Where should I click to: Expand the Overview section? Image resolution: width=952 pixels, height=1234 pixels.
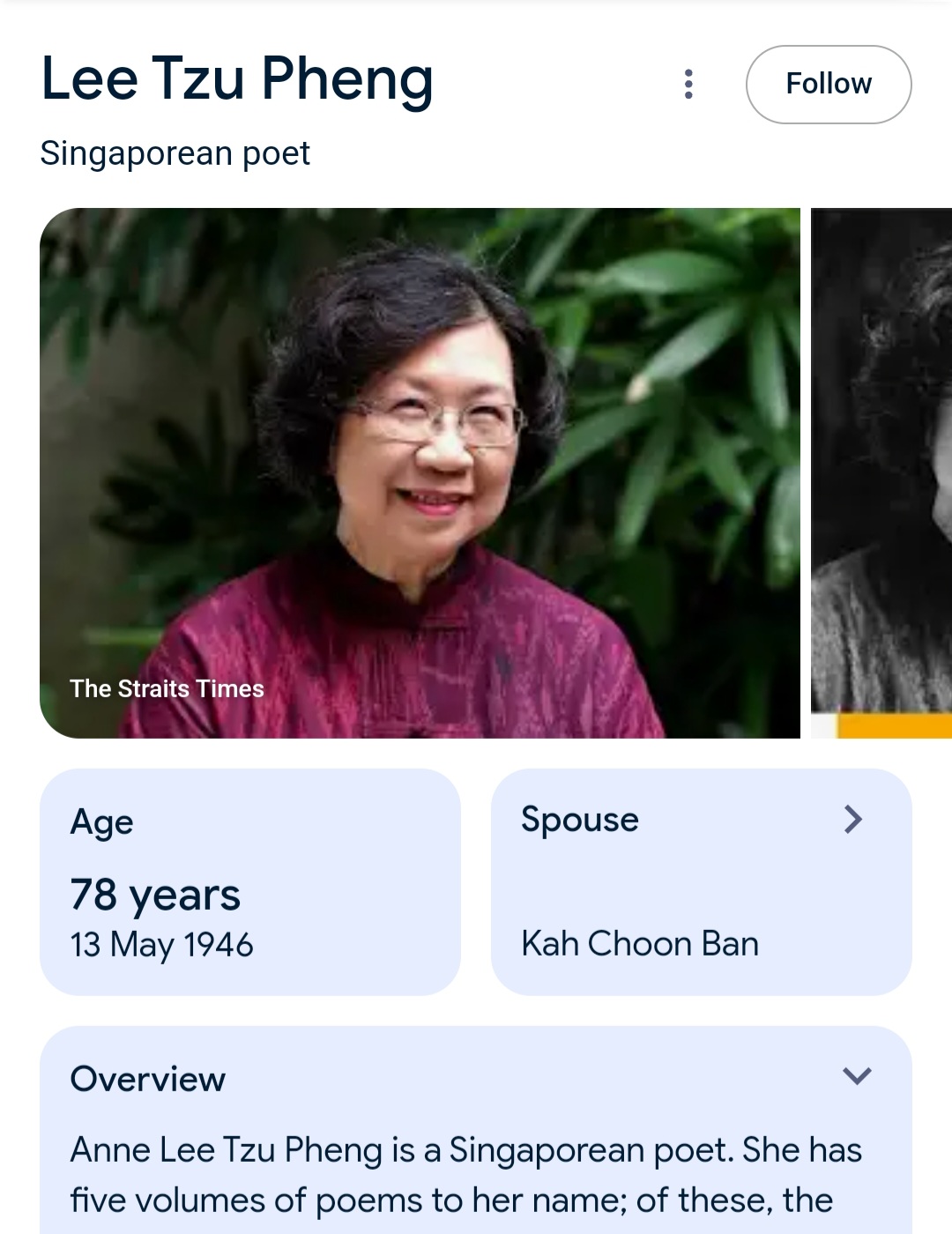(856, 1076)
